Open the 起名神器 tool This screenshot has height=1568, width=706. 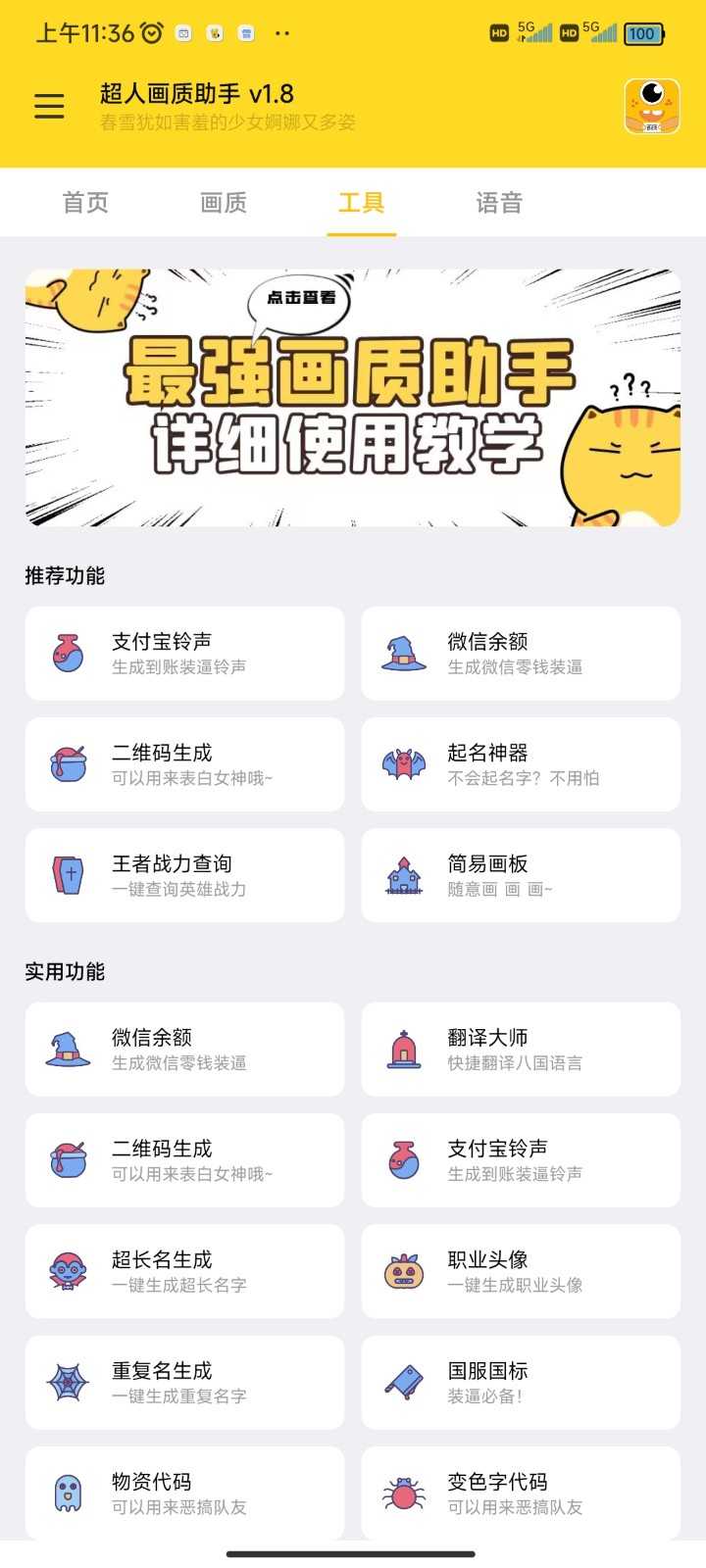521,764
